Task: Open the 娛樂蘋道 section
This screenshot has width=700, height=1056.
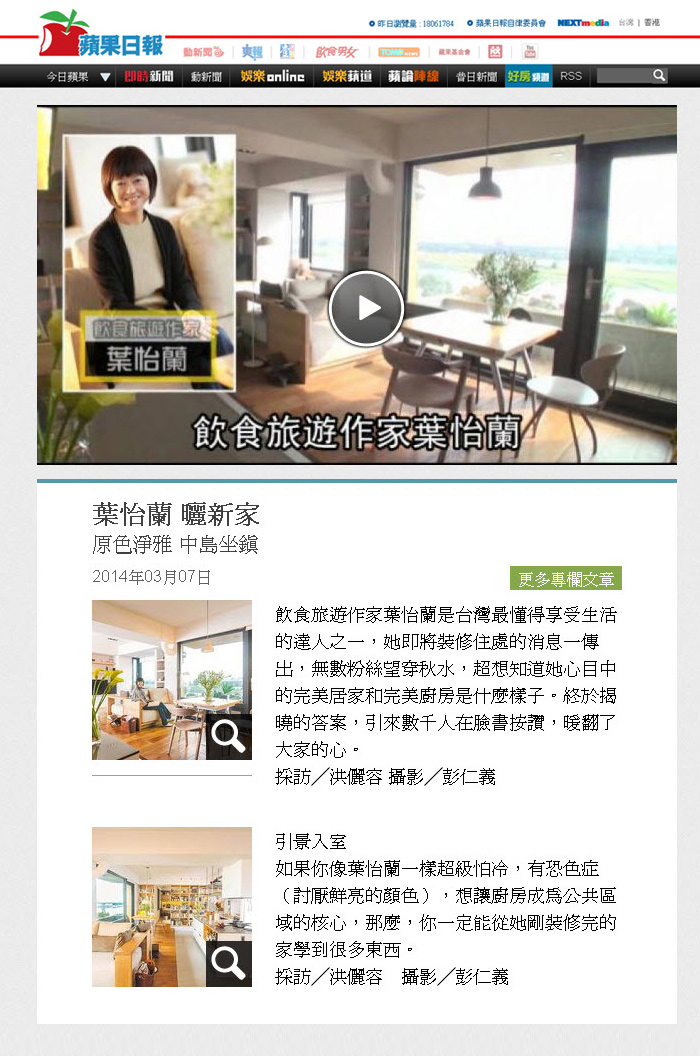Action: (347, 76)
